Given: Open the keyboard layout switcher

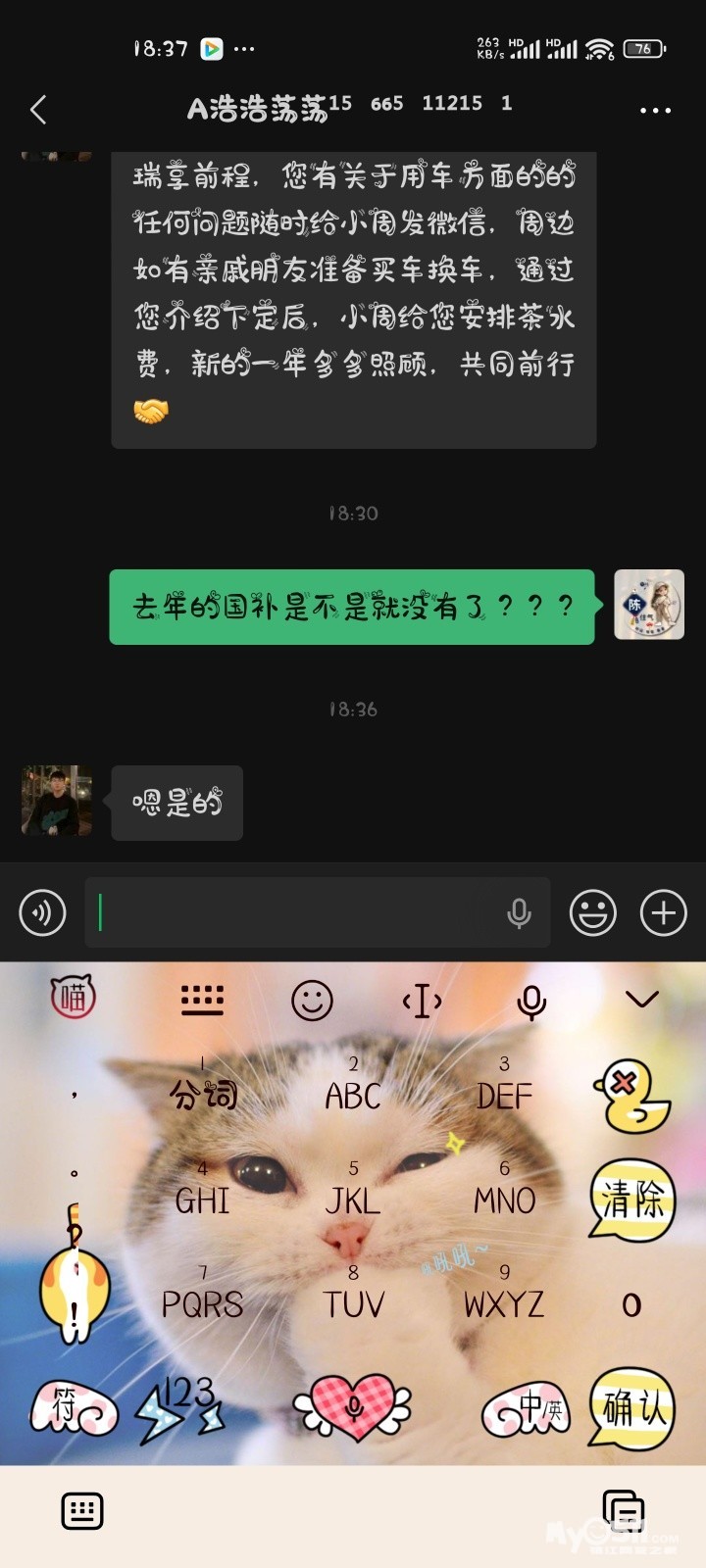Looking at the screenshot, I should [x=203, y=1001].
